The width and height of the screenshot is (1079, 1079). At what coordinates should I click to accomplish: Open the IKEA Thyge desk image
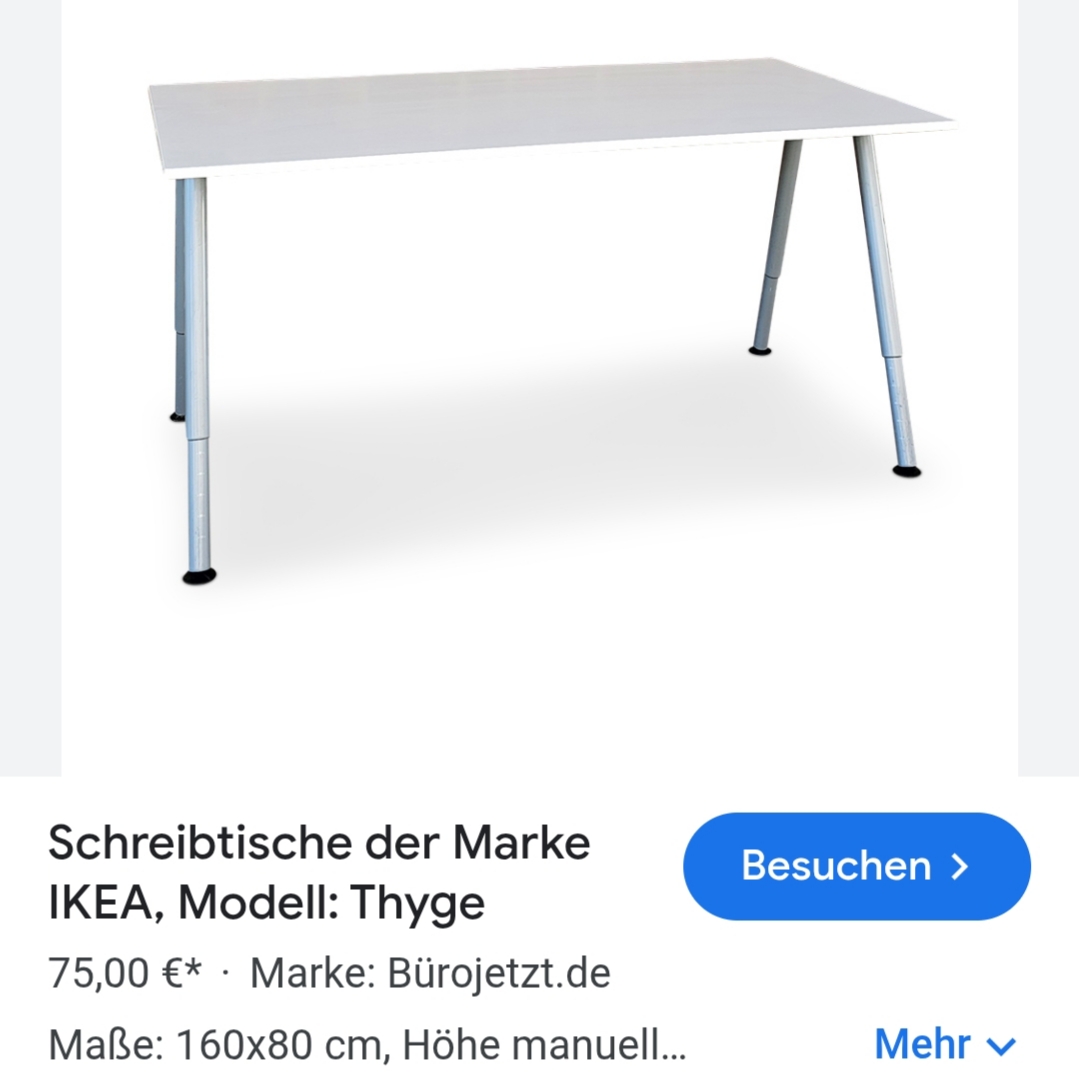click(x=540, y=330)
